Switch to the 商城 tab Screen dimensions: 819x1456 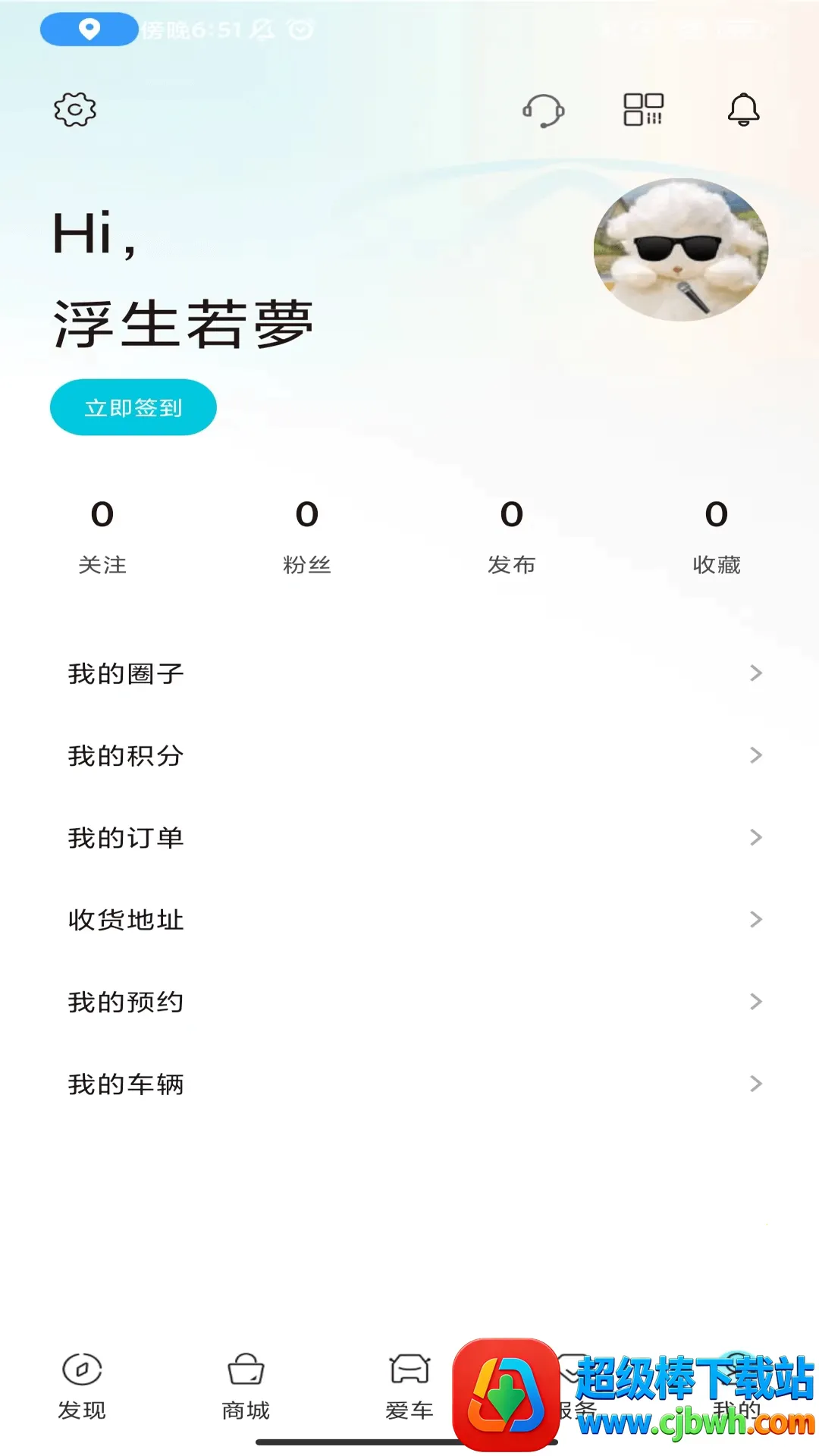coord(246,1387)
